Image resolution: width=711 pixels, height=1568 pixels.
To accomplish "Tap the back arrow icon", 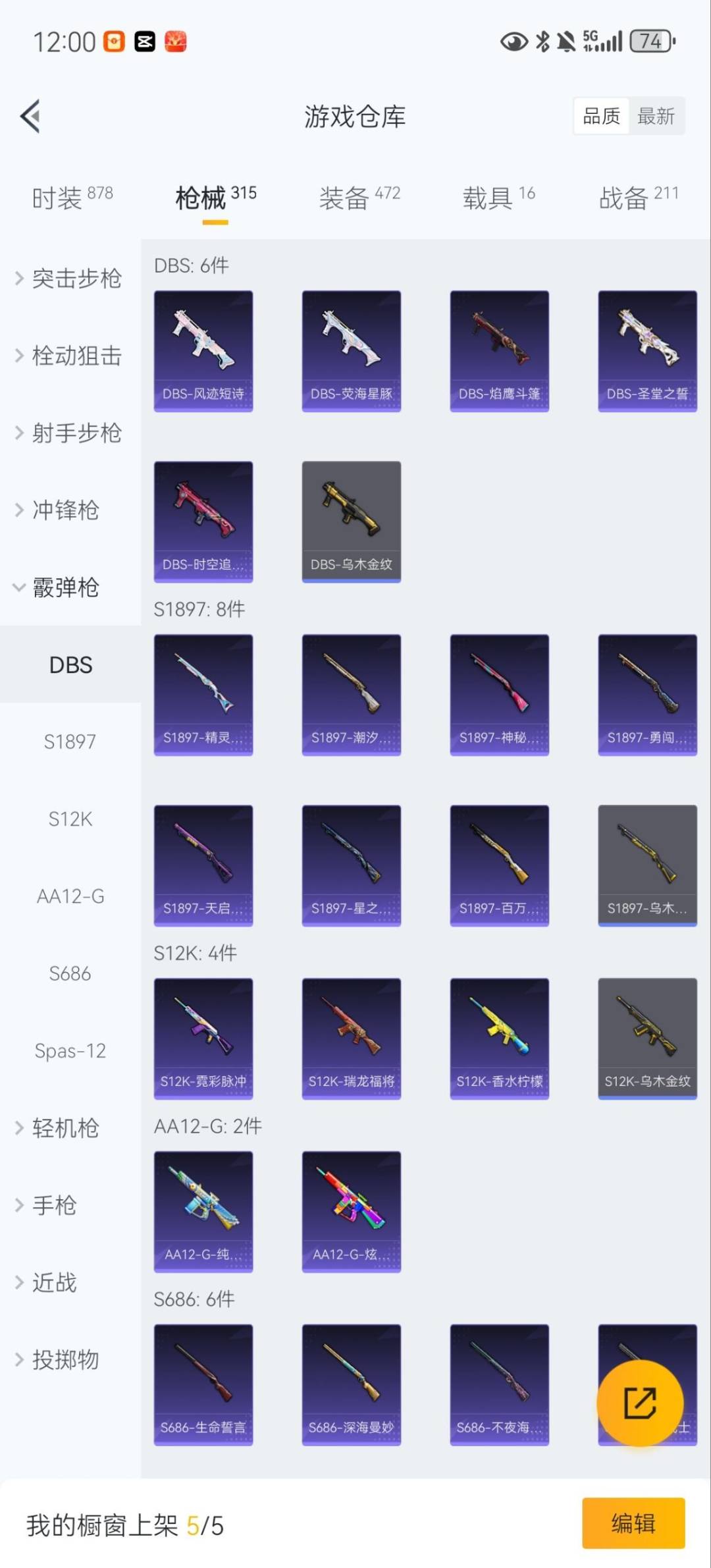I will click(x=29, y=116).
